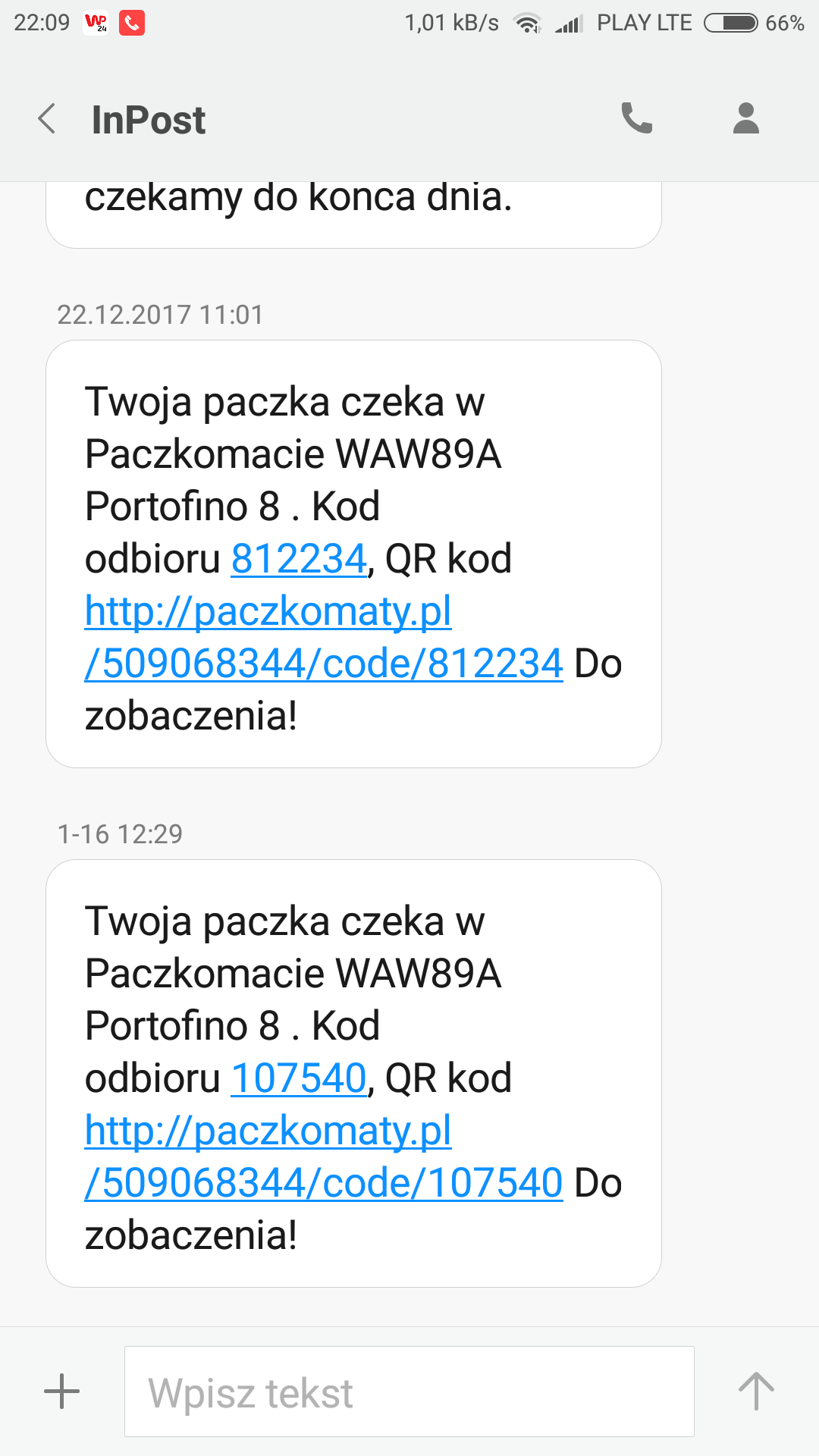819x1456 pixels.
Task: Go back from the InPost conversation
Action: [47, 119]
